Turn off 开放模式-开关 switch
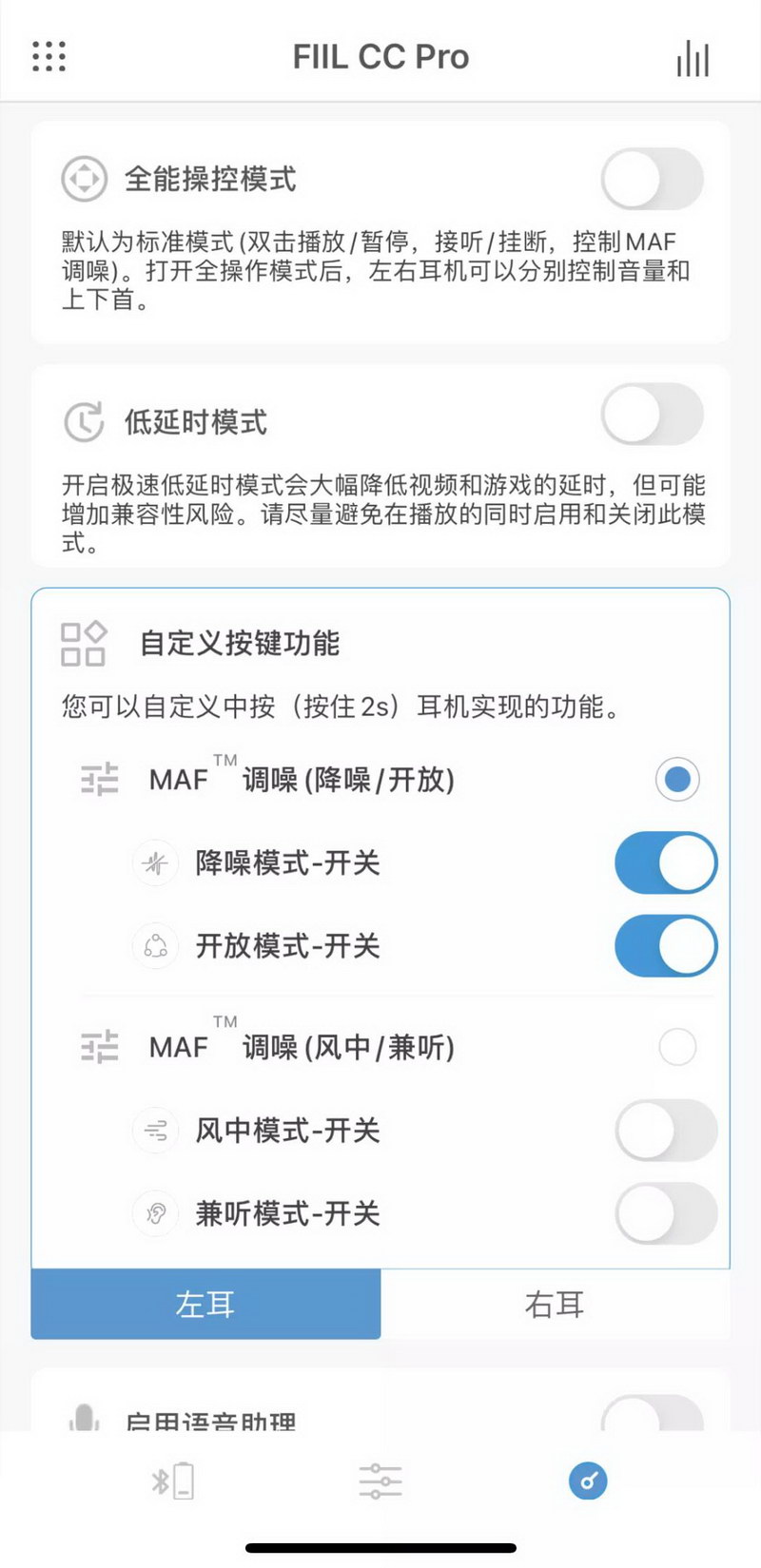The image size is (761, 1568). tap(666, 946)
